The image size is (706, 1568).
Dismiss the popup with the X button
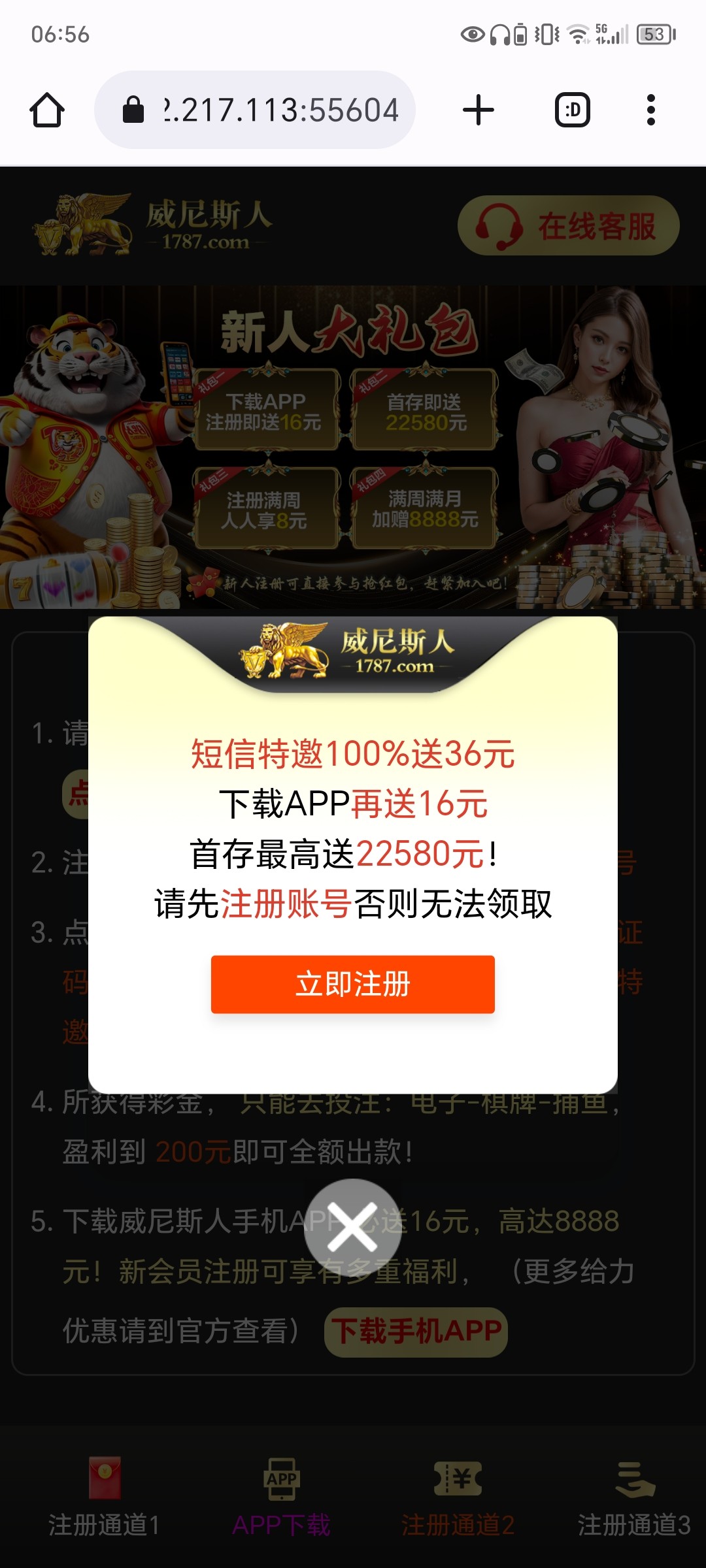tap(352, 1228)
